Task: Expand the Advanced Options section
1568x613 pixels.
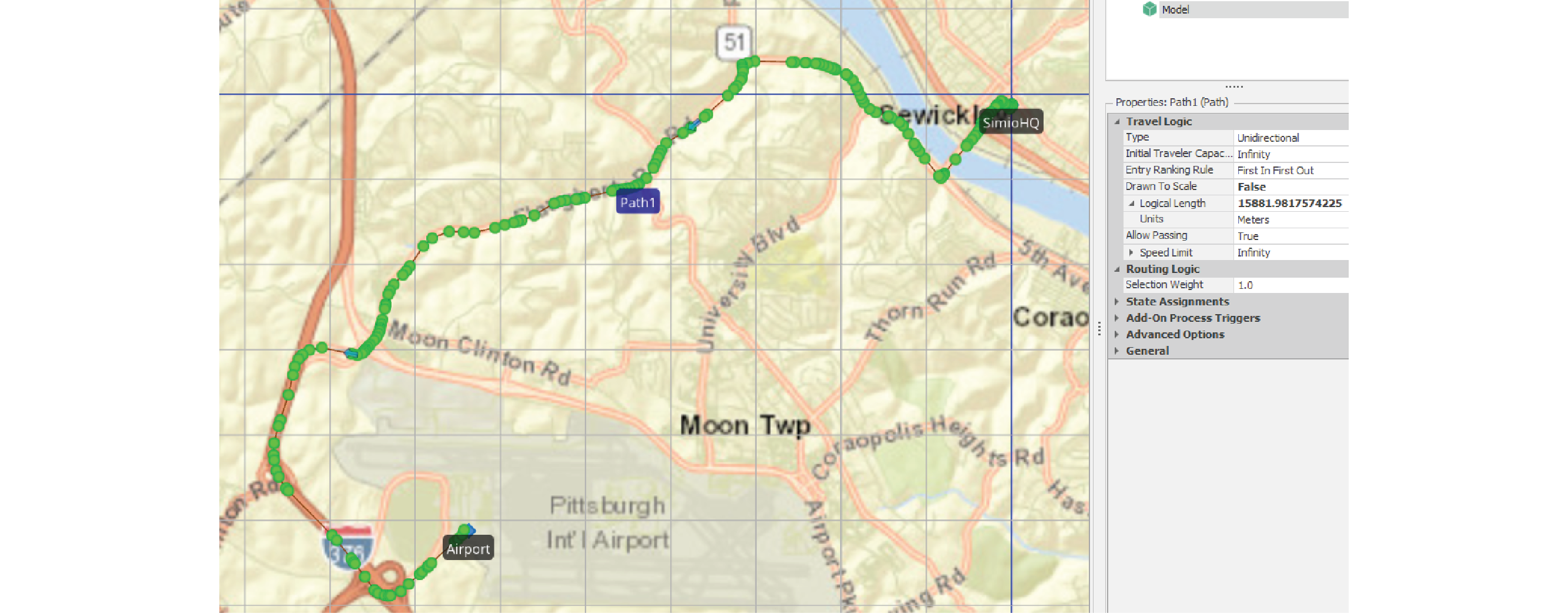Action: [1118, 335]
